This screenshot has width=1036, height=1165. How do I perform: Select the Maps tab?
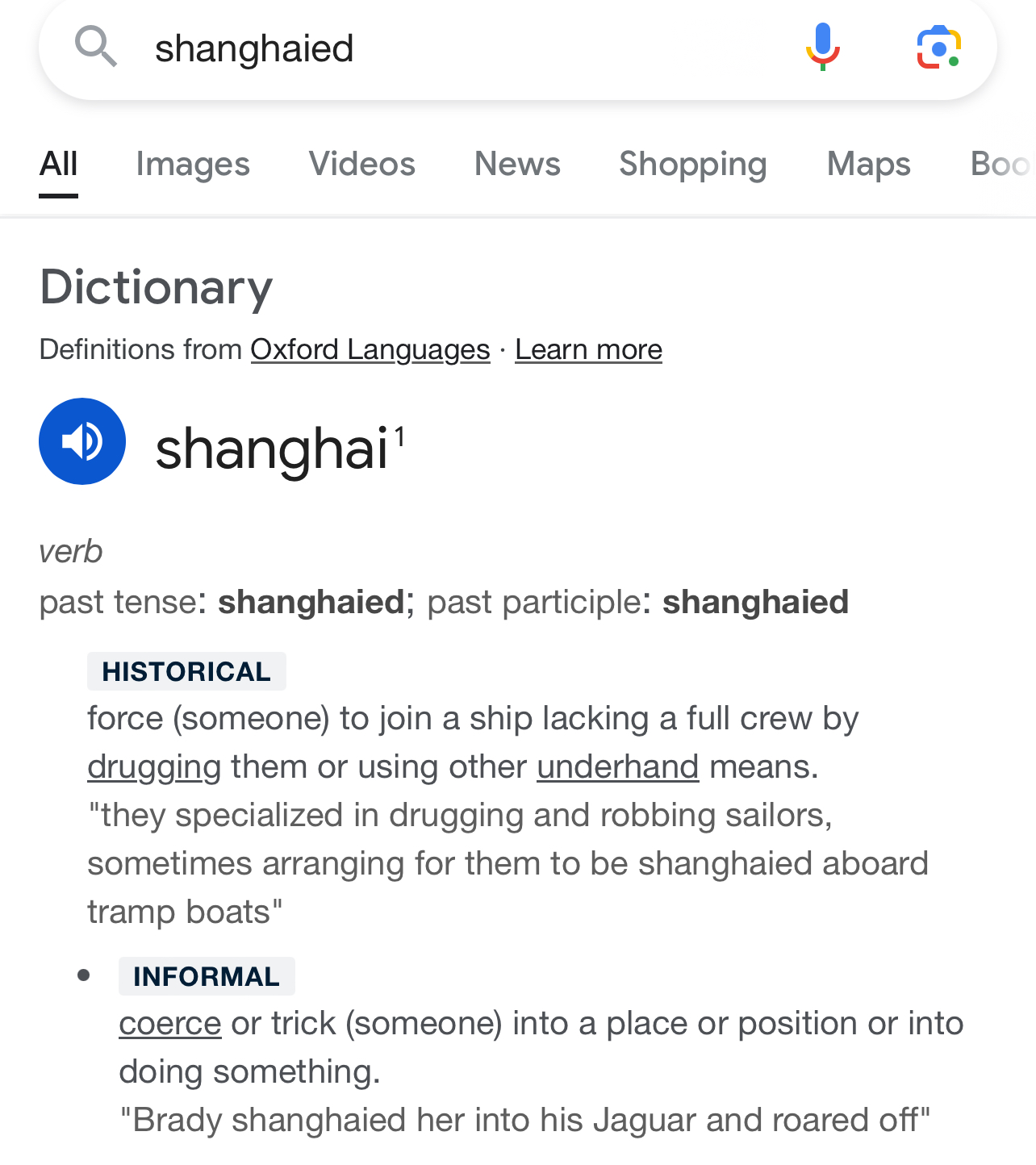[x=868, y=164]
